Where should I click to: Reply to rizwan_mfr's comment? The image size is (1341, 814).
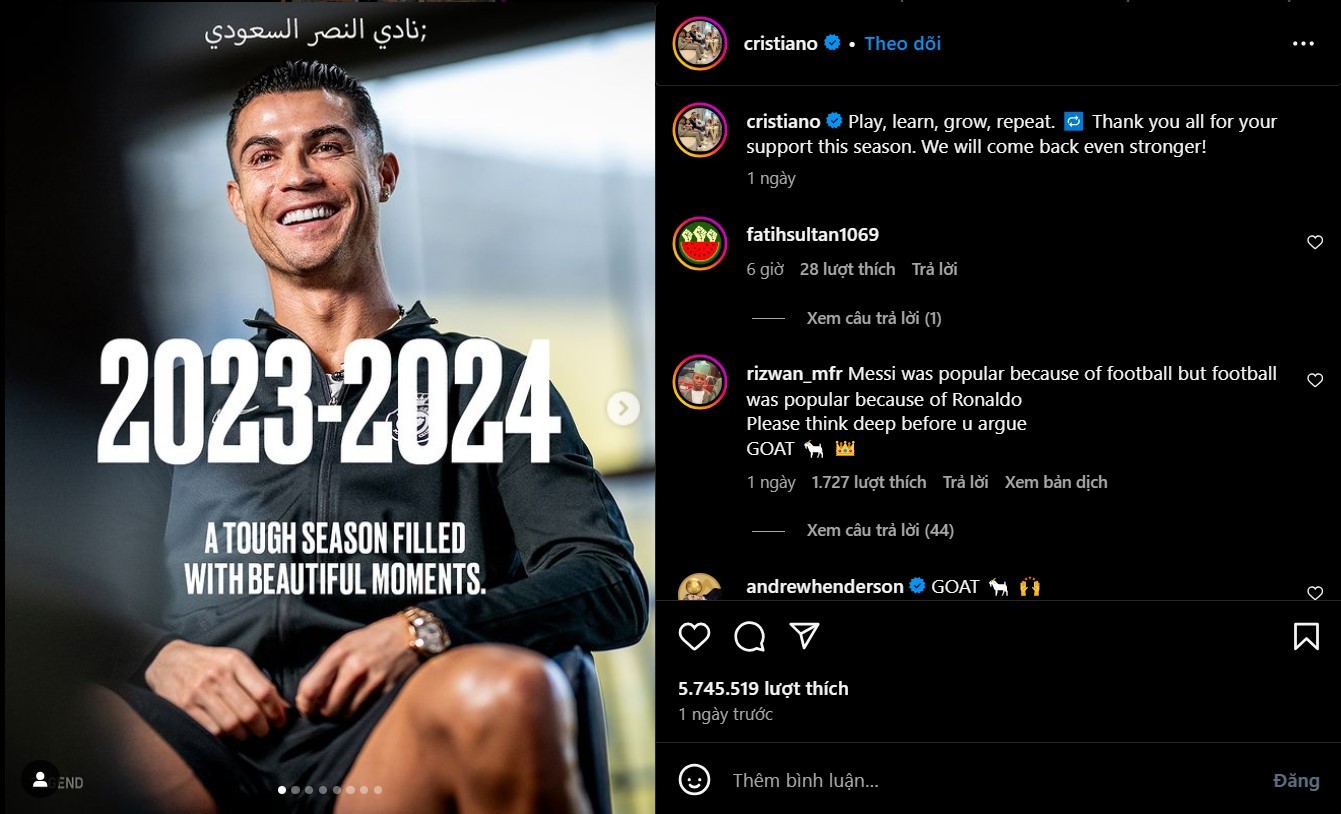(x=965, y=482)
